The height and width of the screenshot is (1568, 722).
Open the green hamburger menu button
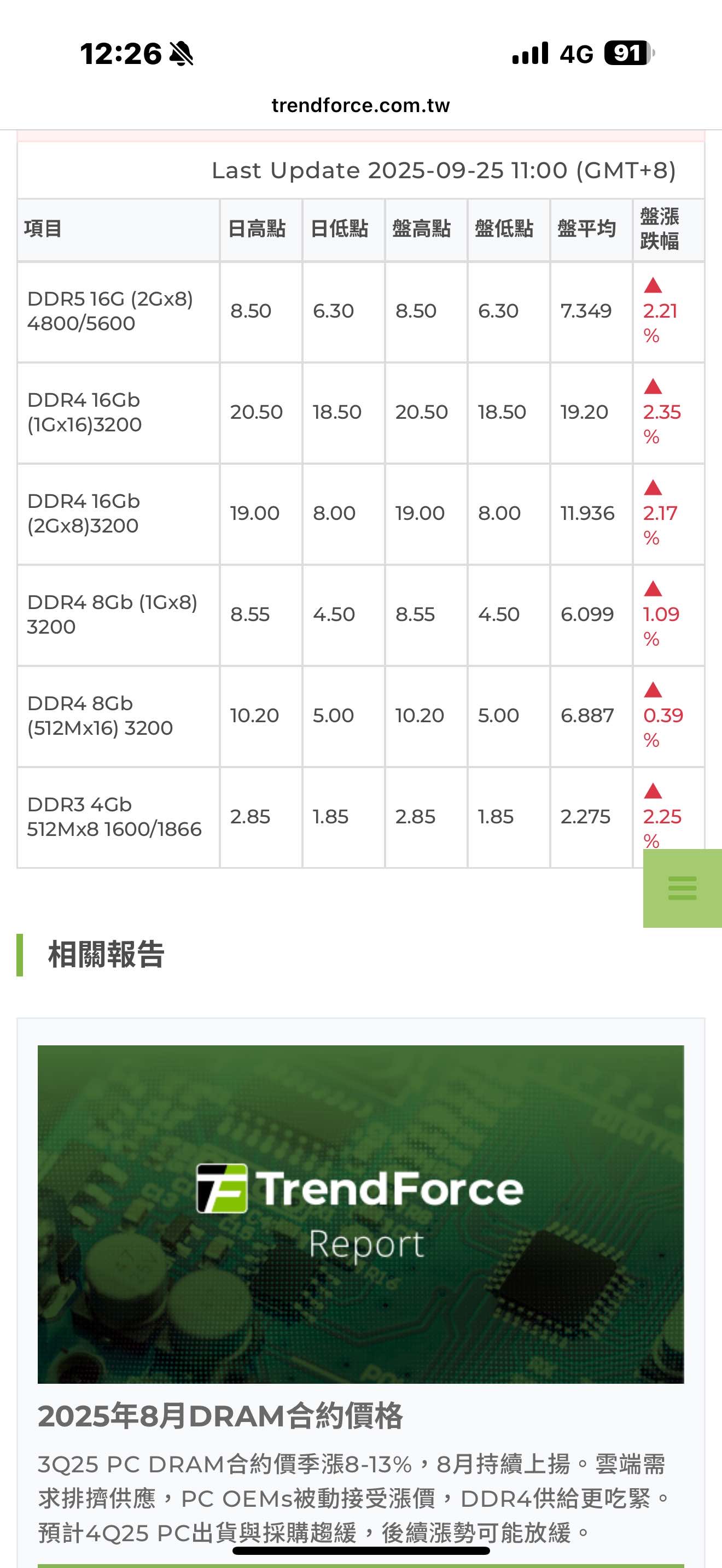point(682,888)
